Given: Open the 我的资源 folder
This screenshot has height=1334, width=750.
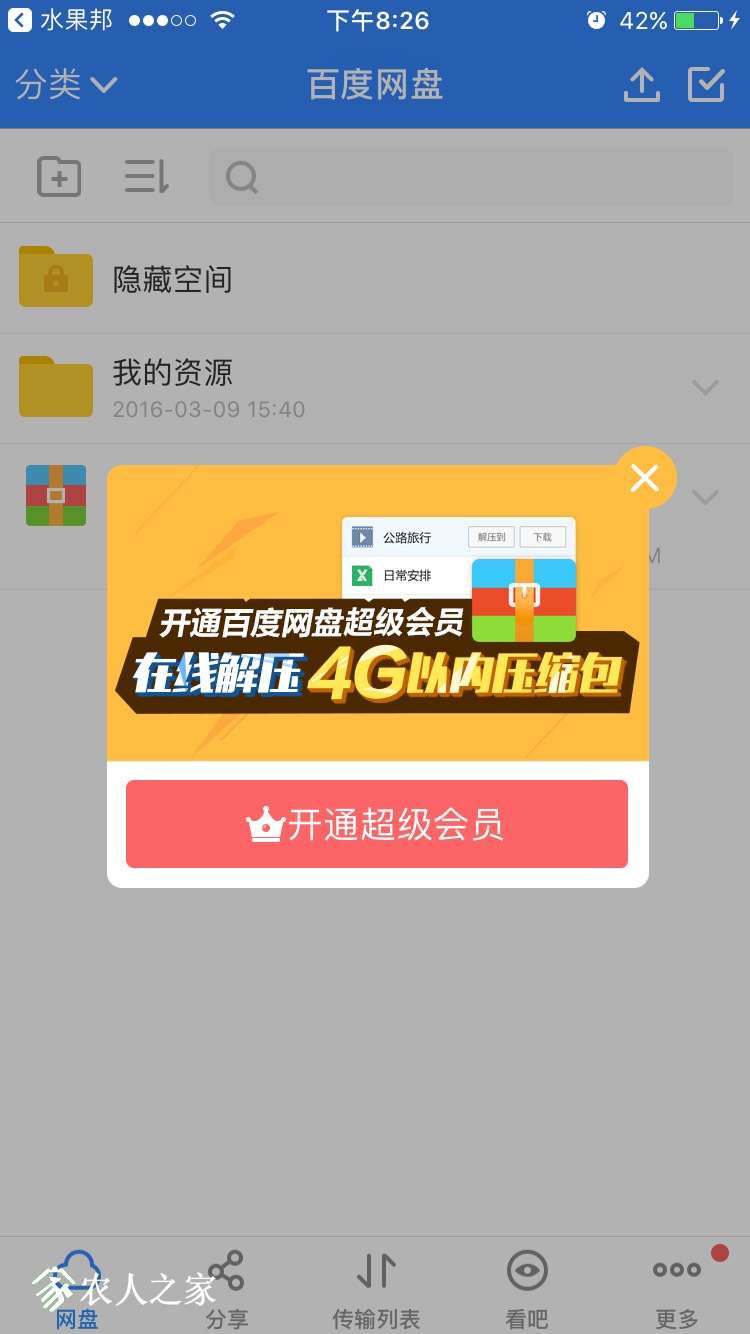Looking at the screenshot, I should [172, 388].
